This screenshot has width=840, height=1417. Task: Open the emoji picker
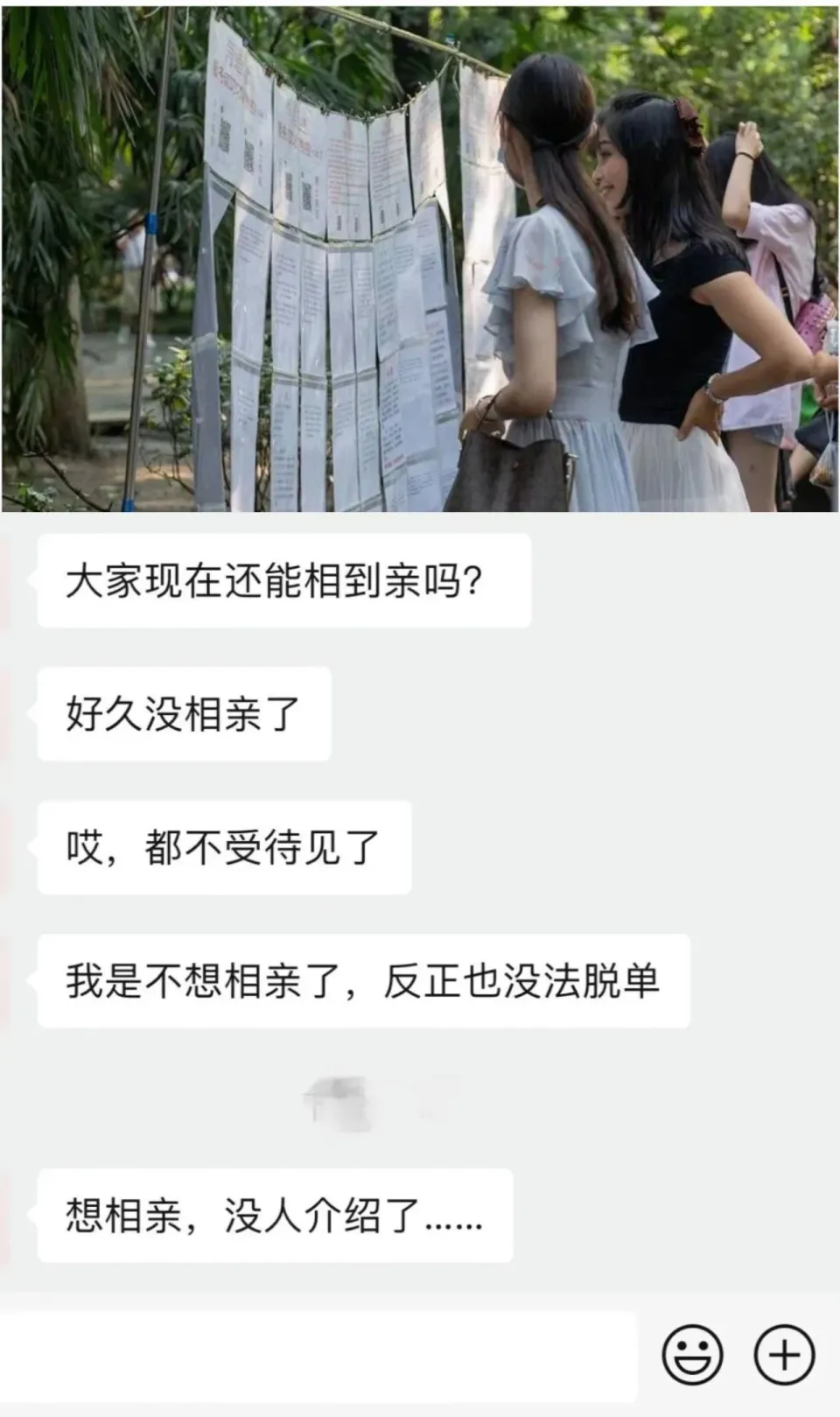click(693, 1355)
